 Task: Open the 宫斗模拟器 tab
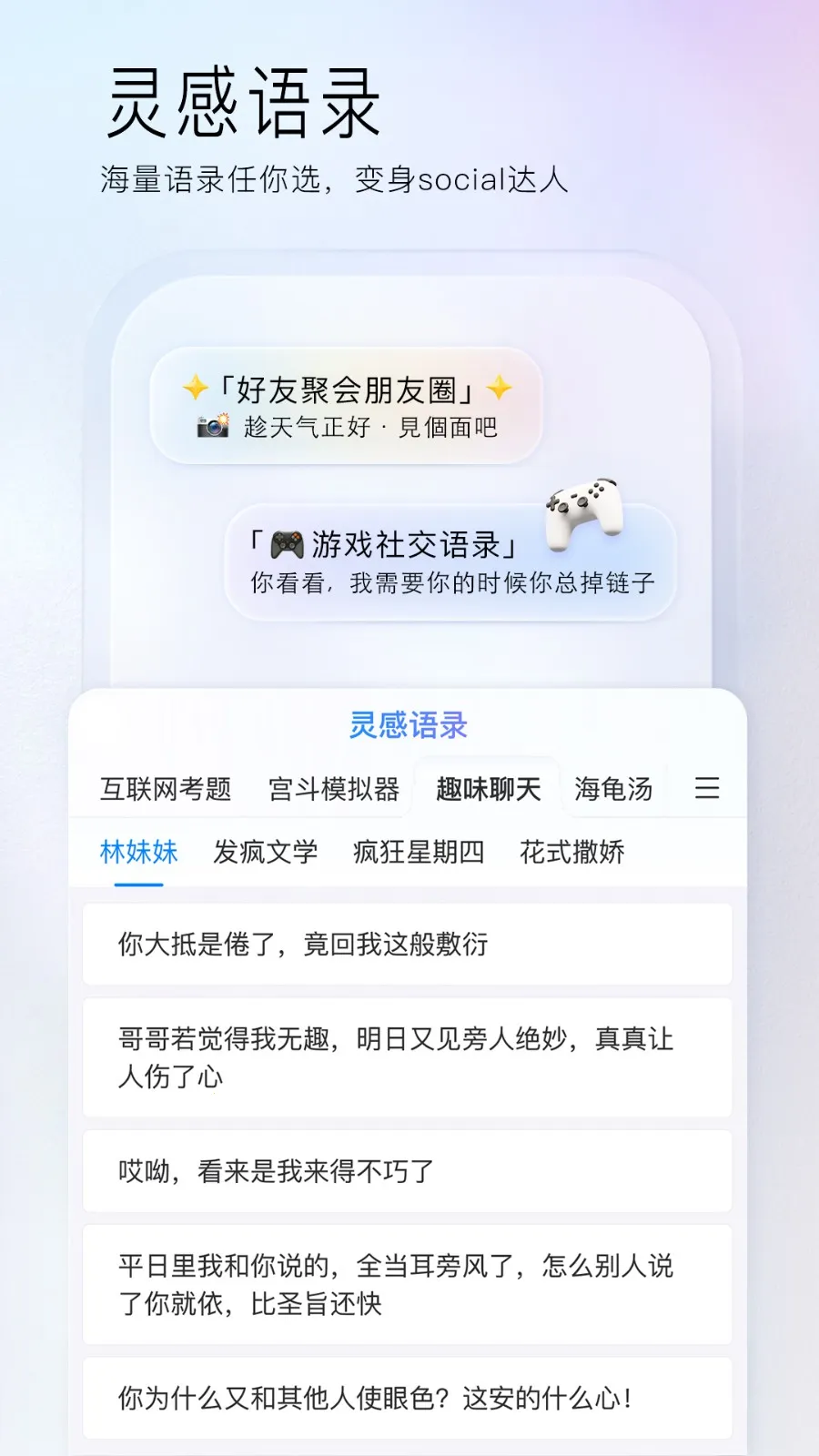point(335,788)
